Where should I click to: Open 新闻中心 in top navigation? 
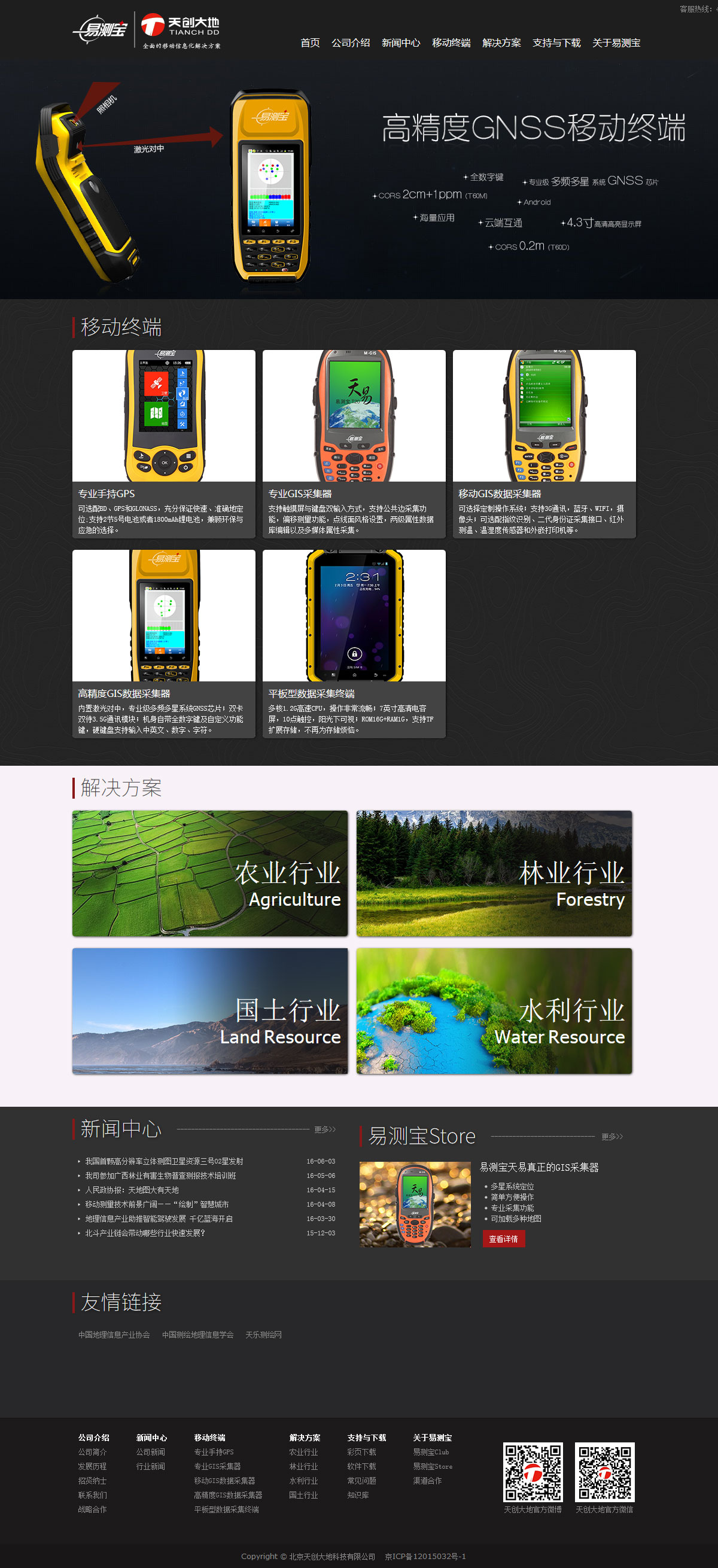click(401, 42)
